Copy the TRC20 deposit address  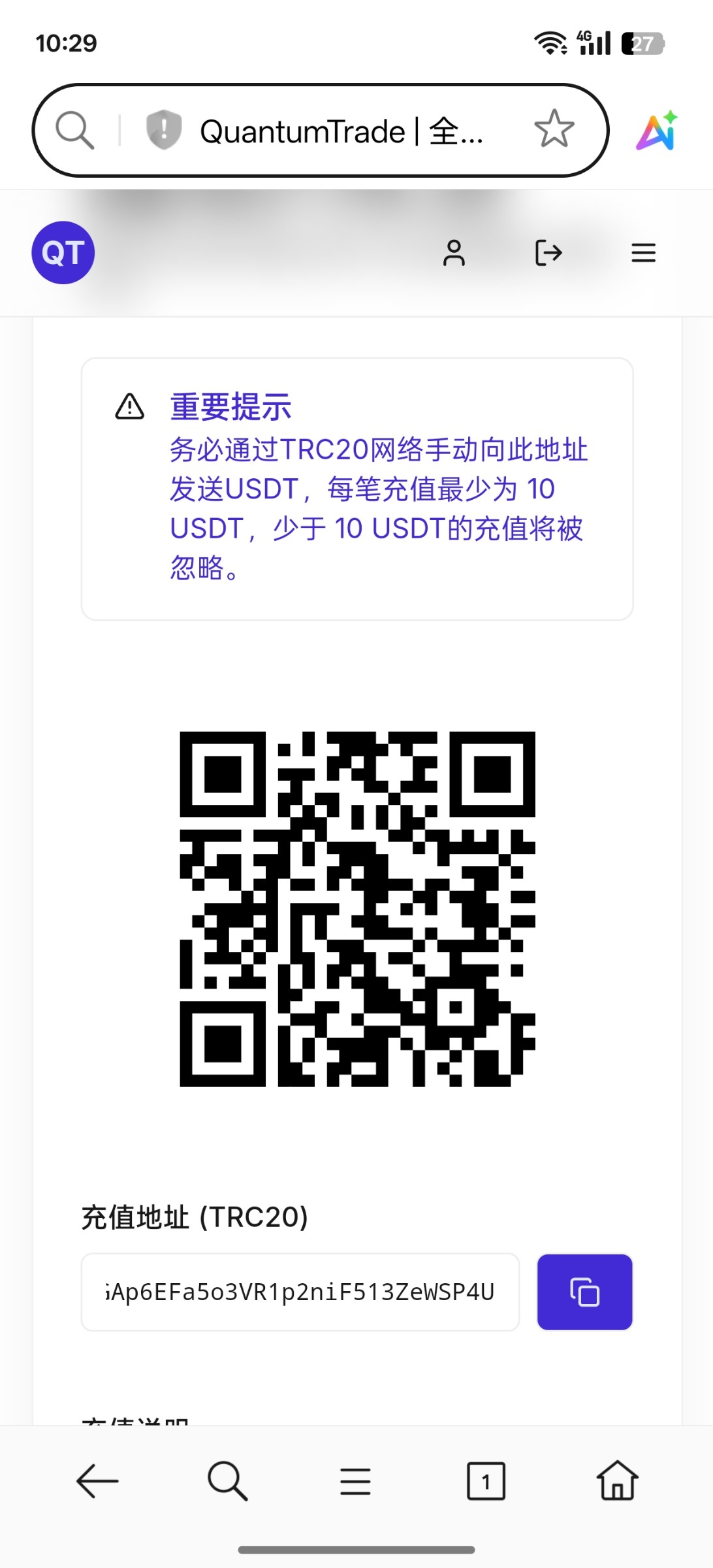(x=585, y=1292)
